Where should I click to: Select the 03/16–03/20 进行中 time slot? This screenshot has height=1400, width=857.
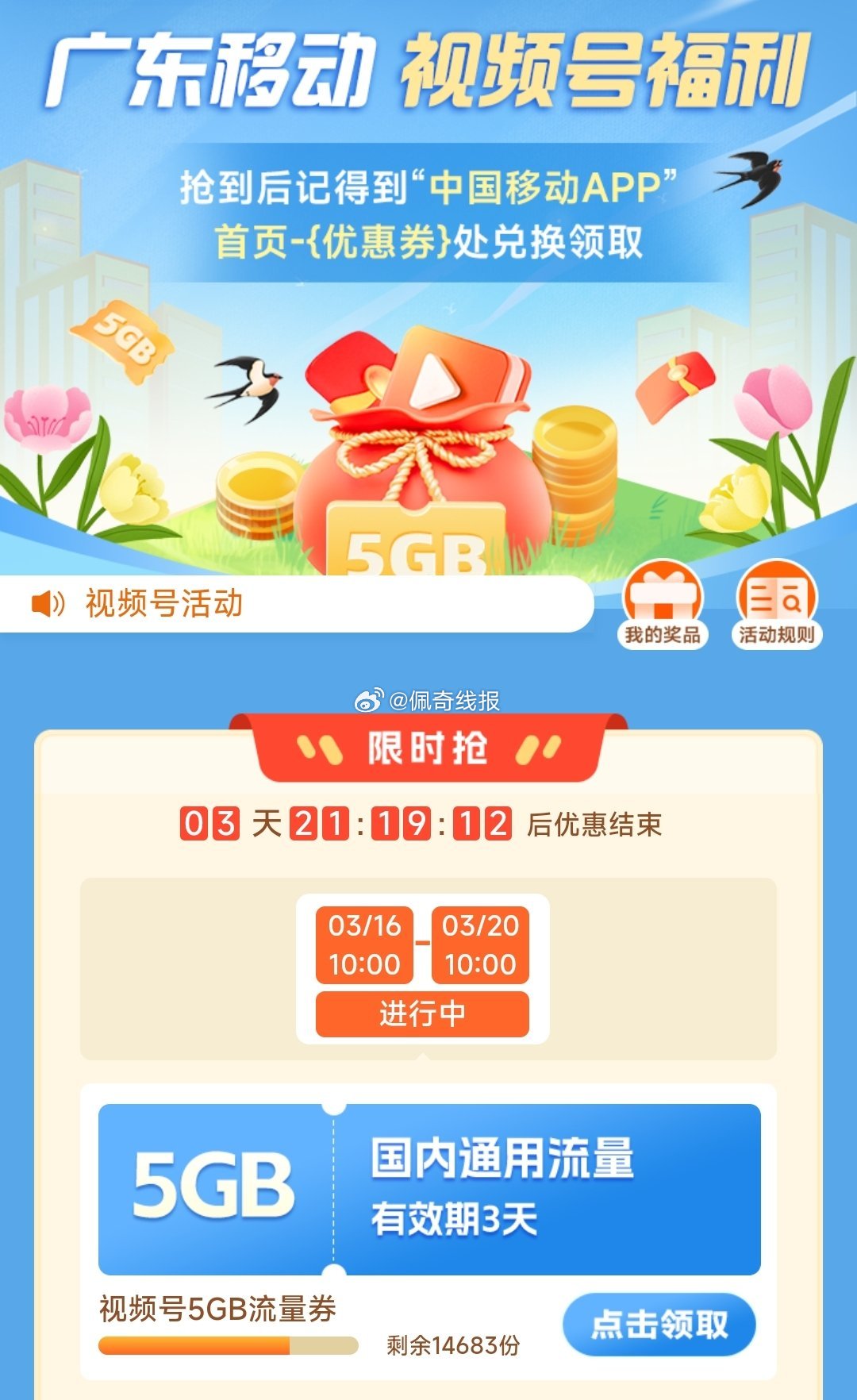(422, 969)
